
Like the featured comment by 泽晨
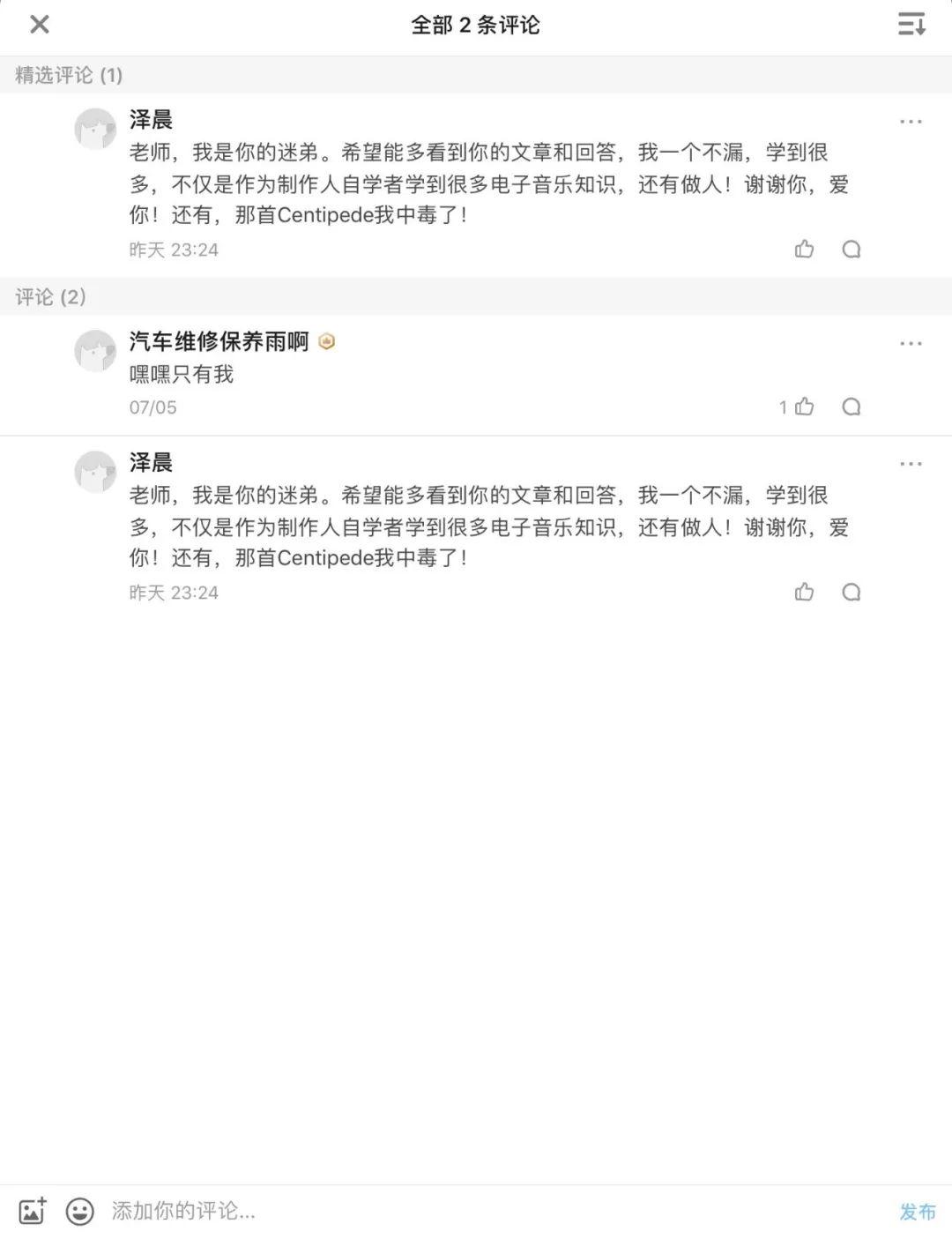(x=804, y=250)
